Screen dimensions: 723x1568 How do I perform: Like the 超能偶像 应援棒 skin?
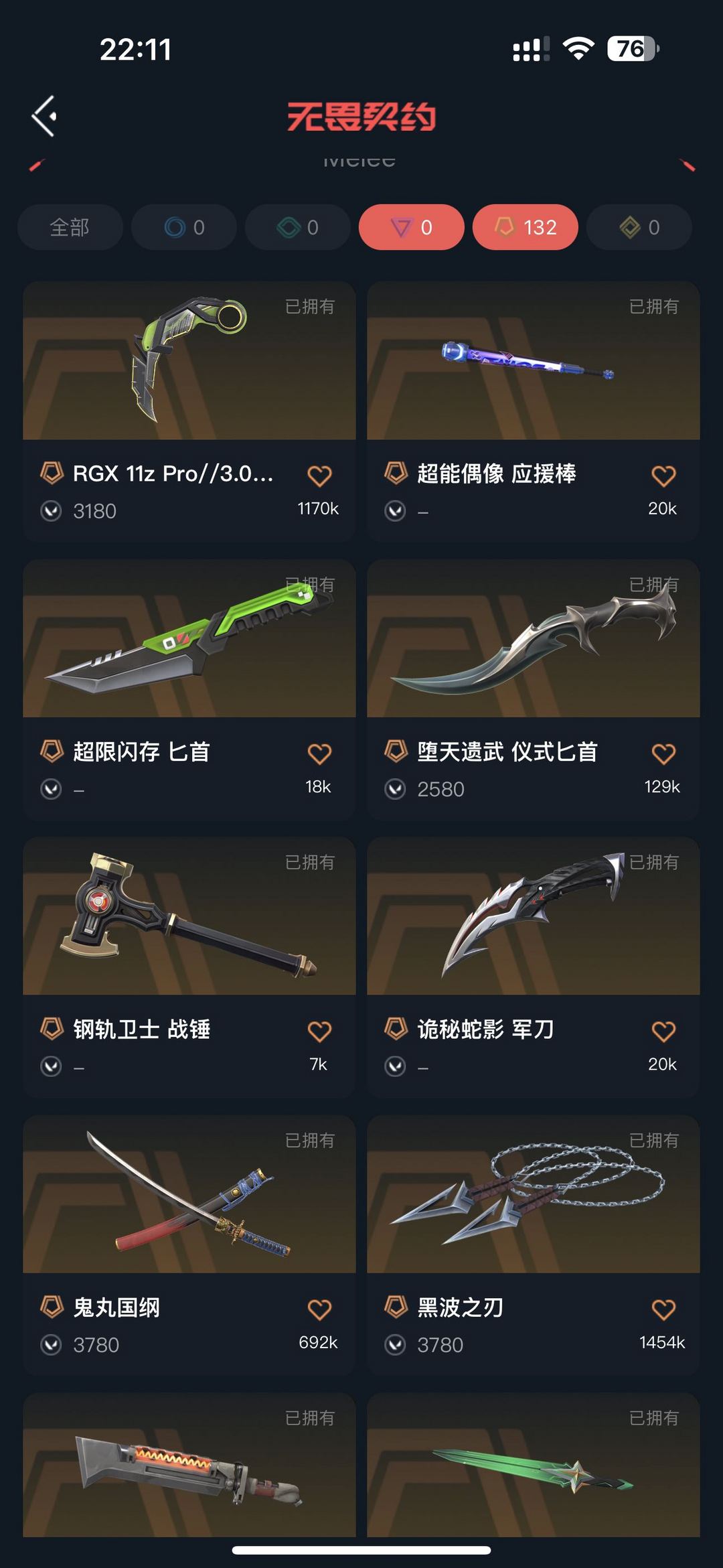(663, 476)
